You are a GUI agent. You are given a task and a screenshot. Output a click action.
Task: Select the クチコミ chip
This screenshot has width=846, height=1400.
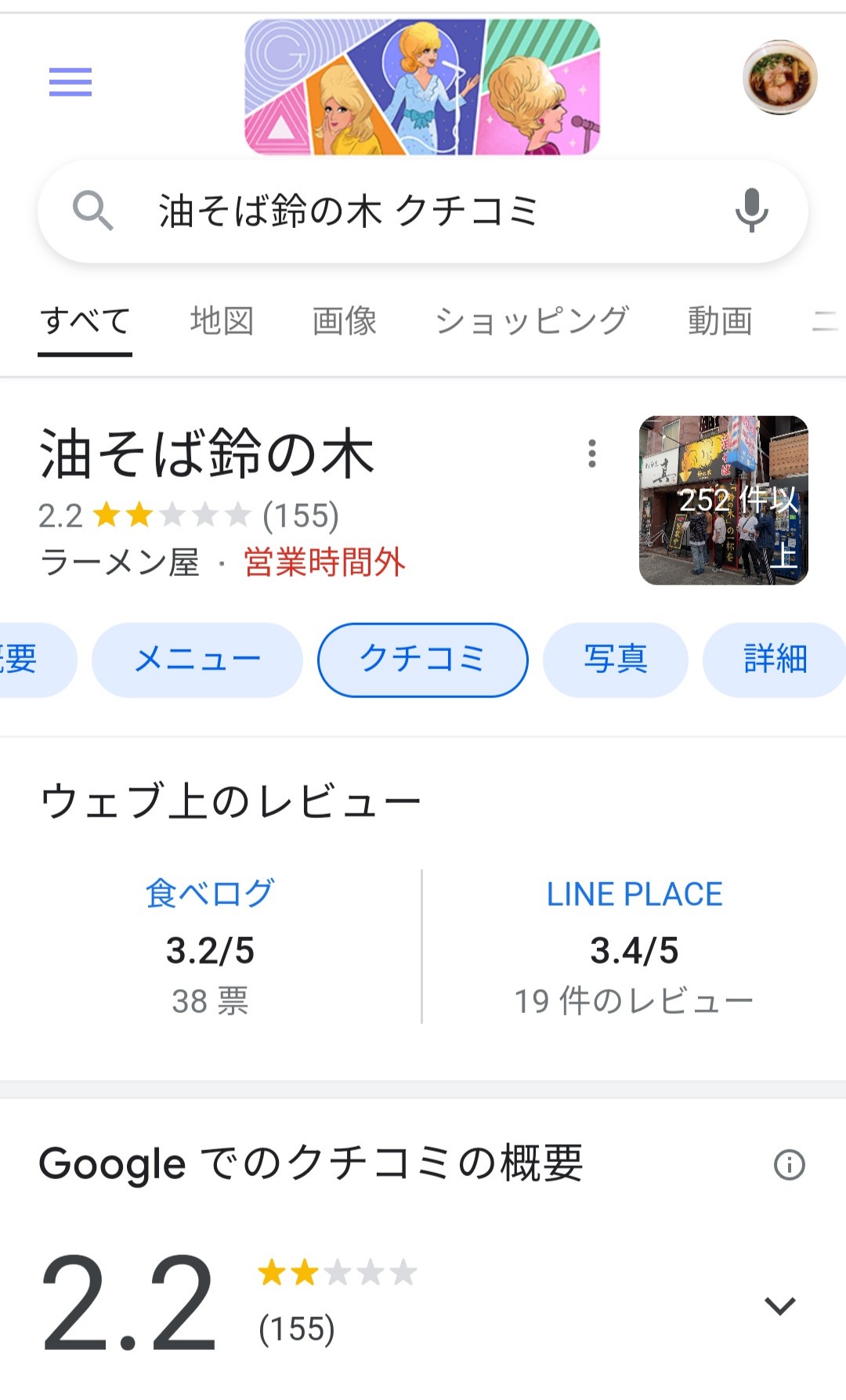[x=422, y=660]
